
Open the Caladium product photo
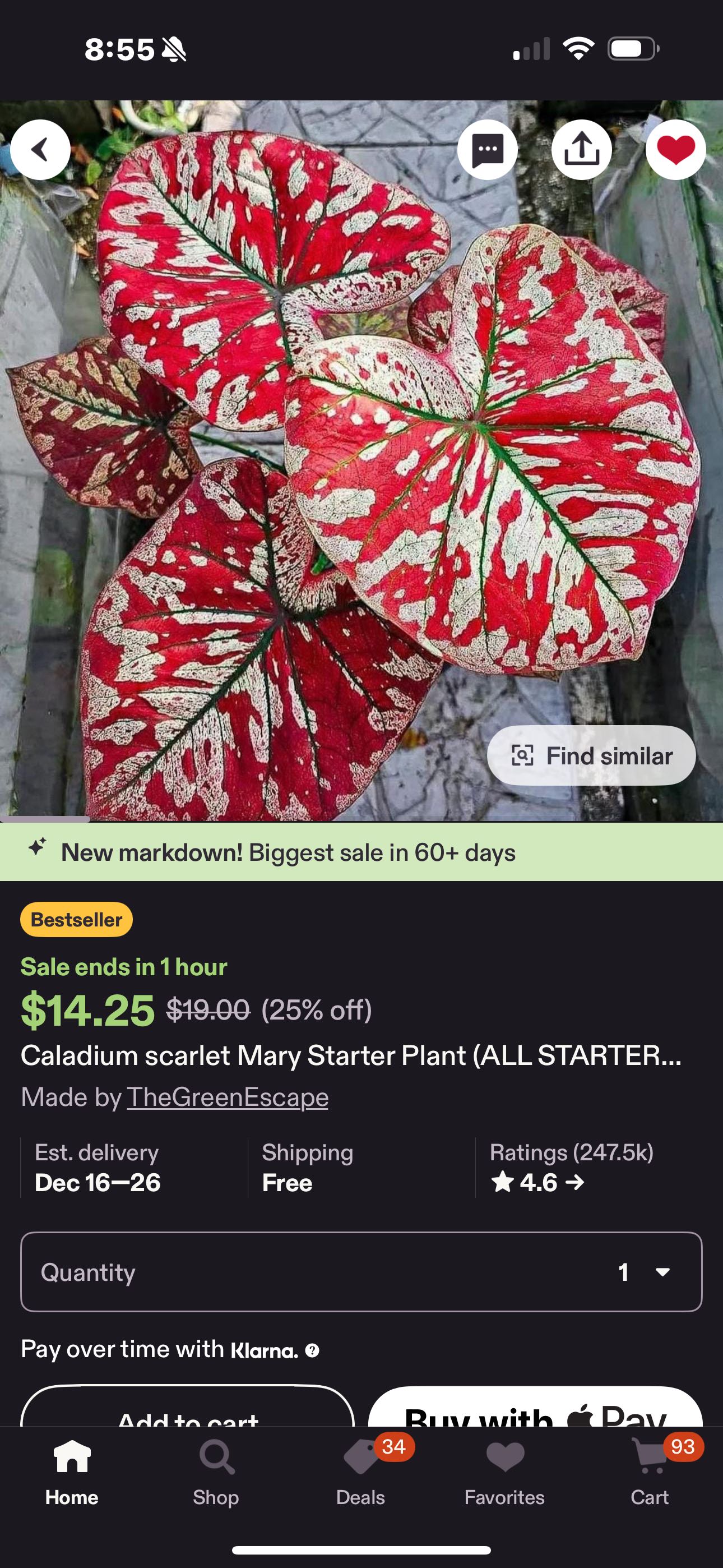pyautogui.click(x=361, y=463)
